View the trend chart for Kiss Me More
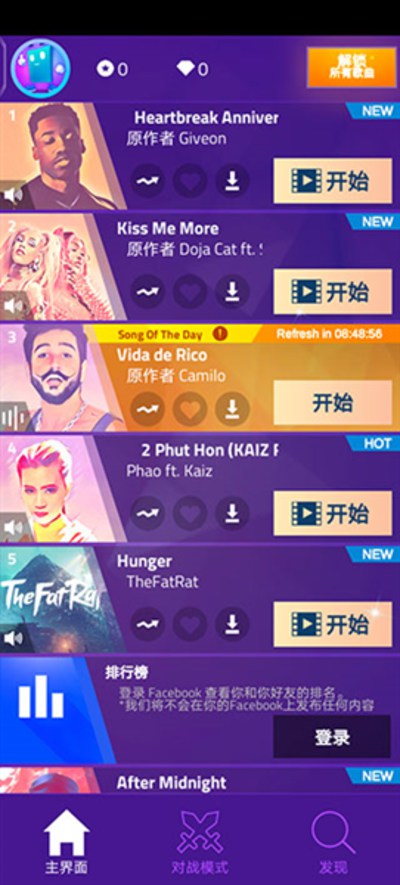 click(147, 292)
